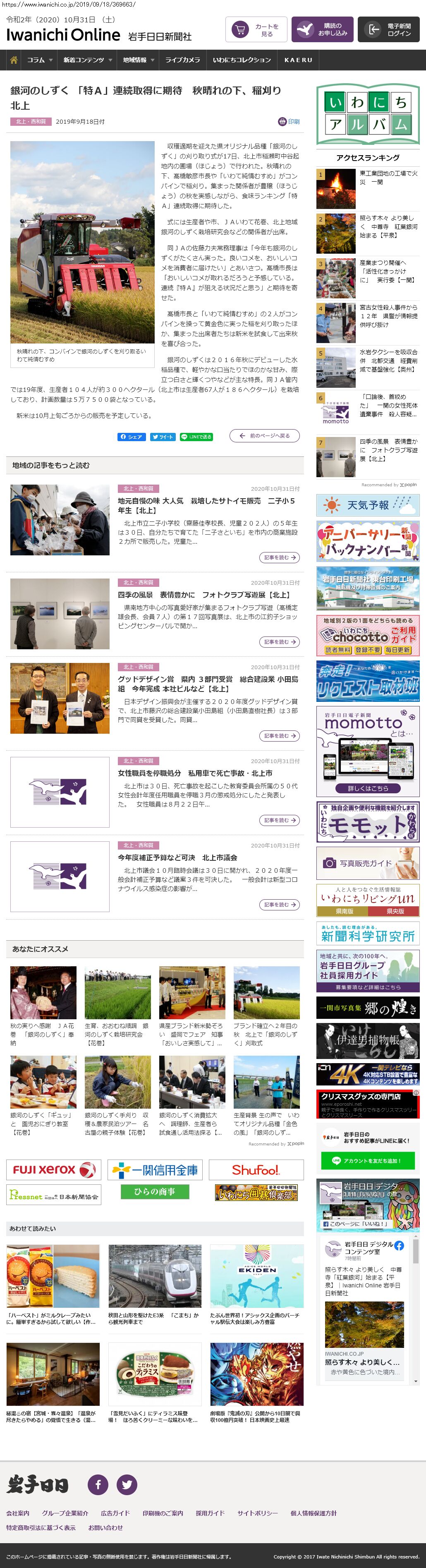The height and width of the screenshot is (1568, 426).
Task: Add LINE friend via アカウントを友だち追加
Action: 368,1161
